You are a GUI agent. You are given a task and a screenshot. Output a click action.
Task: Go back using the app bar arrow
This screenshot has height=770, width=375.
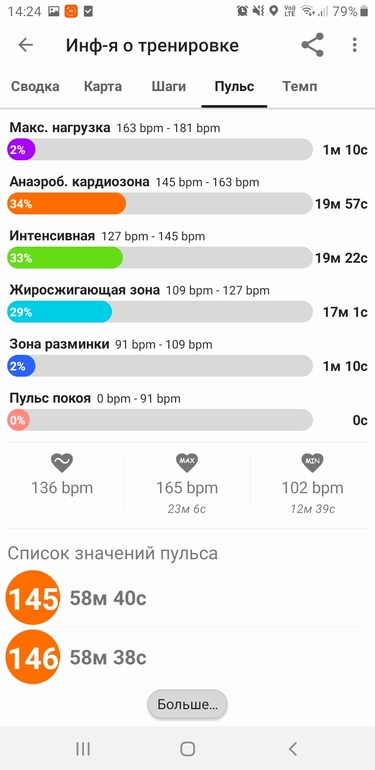[26, 45]
